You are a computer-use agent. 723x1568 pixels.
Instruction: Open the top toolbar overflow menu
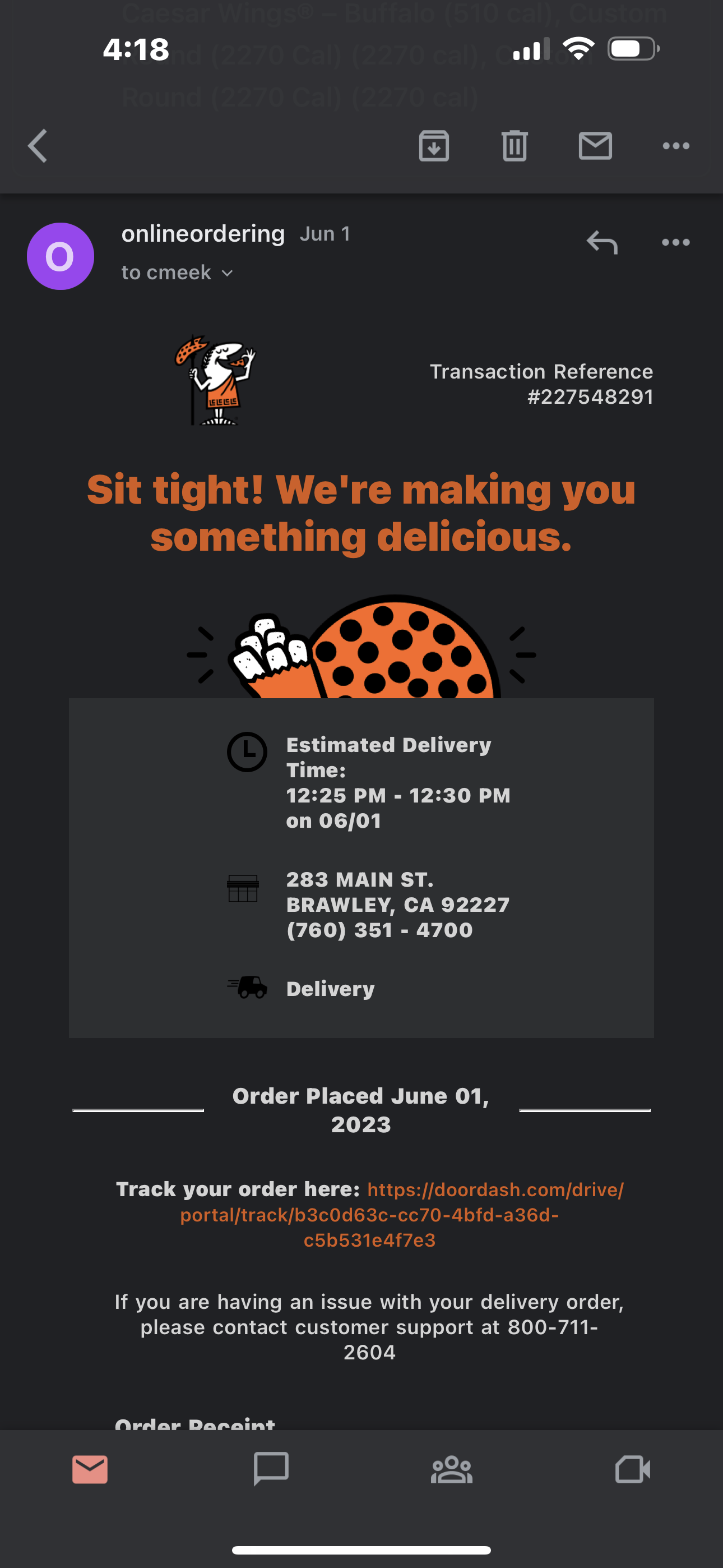pyautogui.click(x=675, y=146)
